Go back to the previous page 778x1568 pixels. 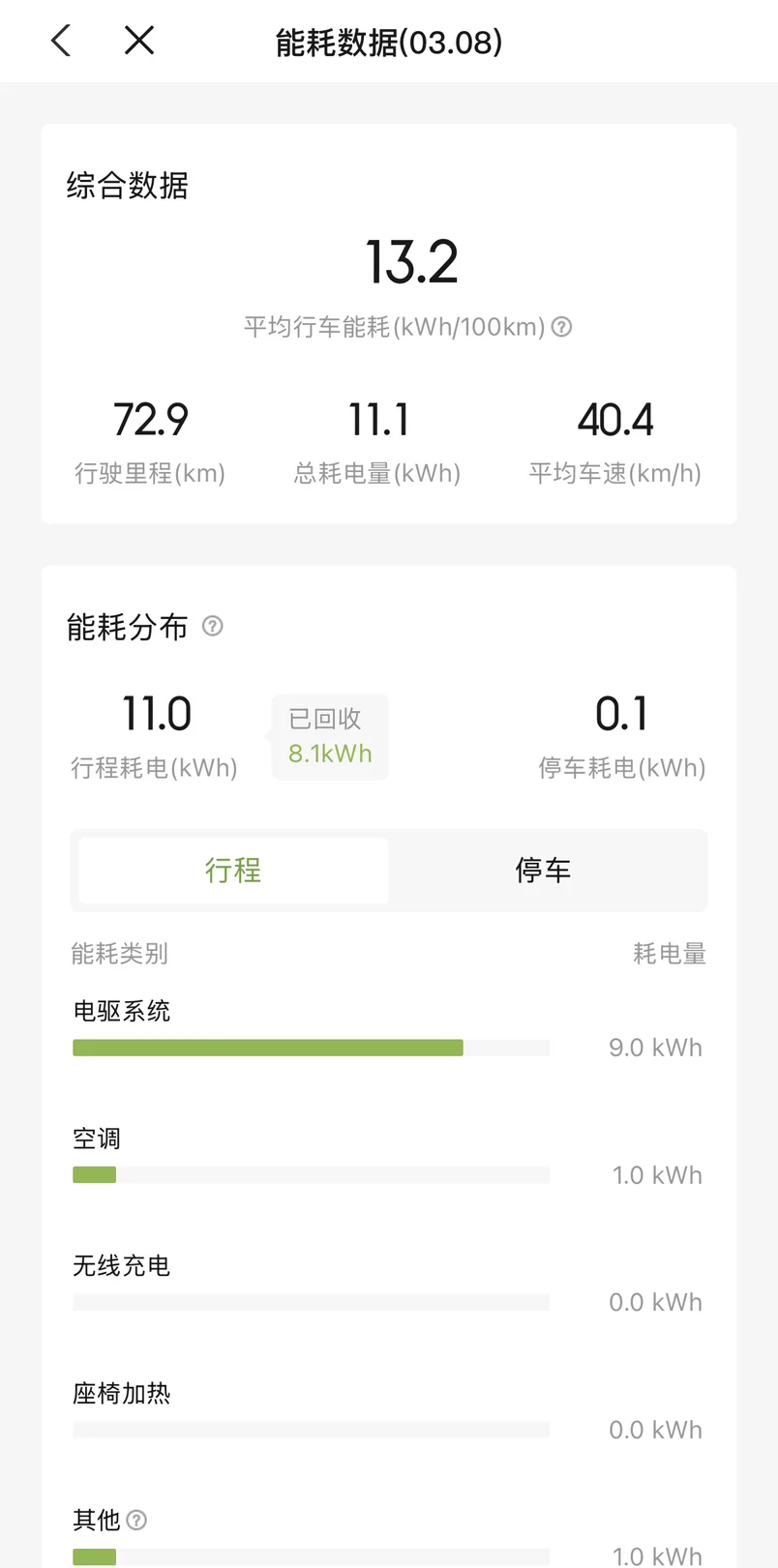click(x=61, y=41)
